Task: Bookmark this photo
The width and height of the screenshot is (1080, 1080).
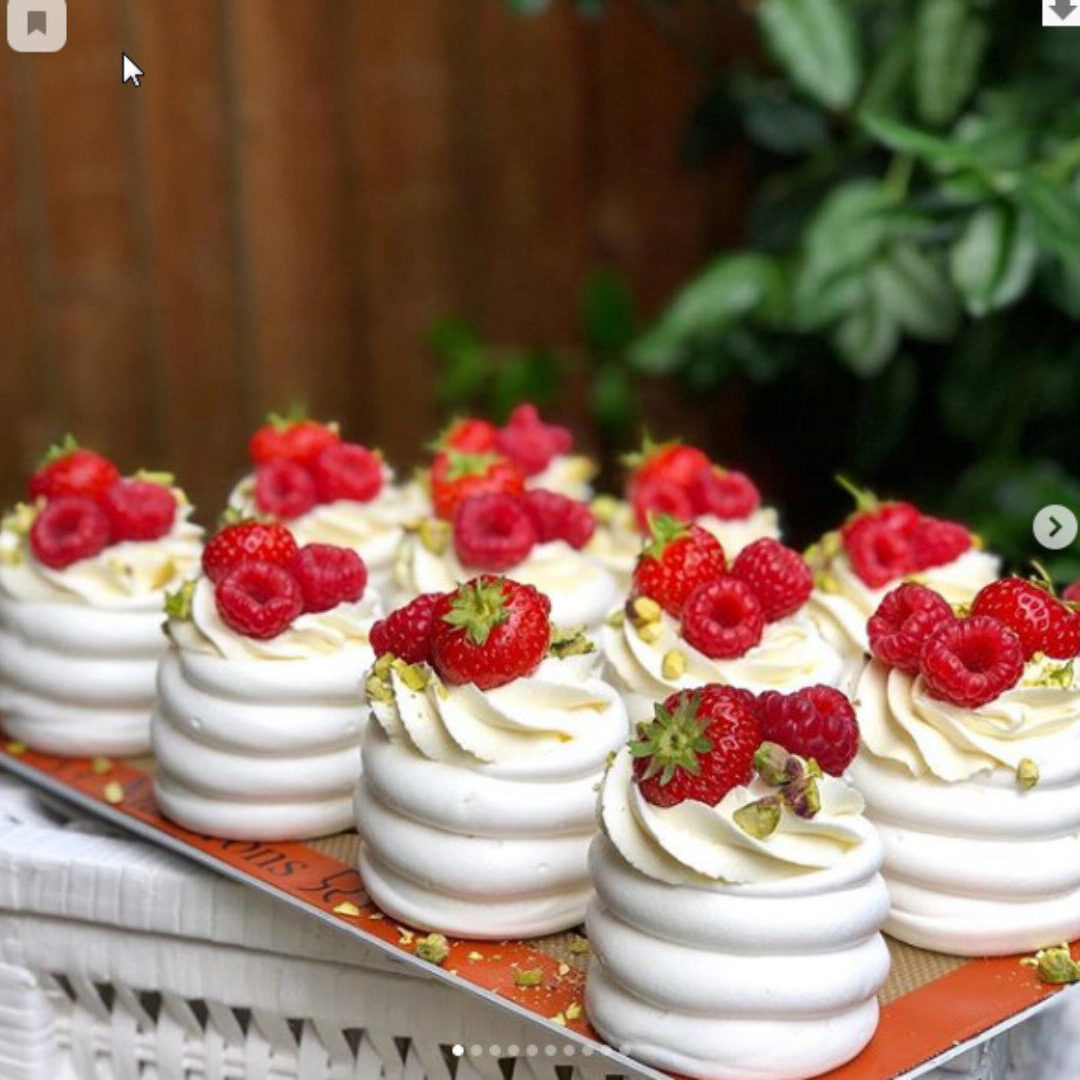Action: [x=36, y=22]
